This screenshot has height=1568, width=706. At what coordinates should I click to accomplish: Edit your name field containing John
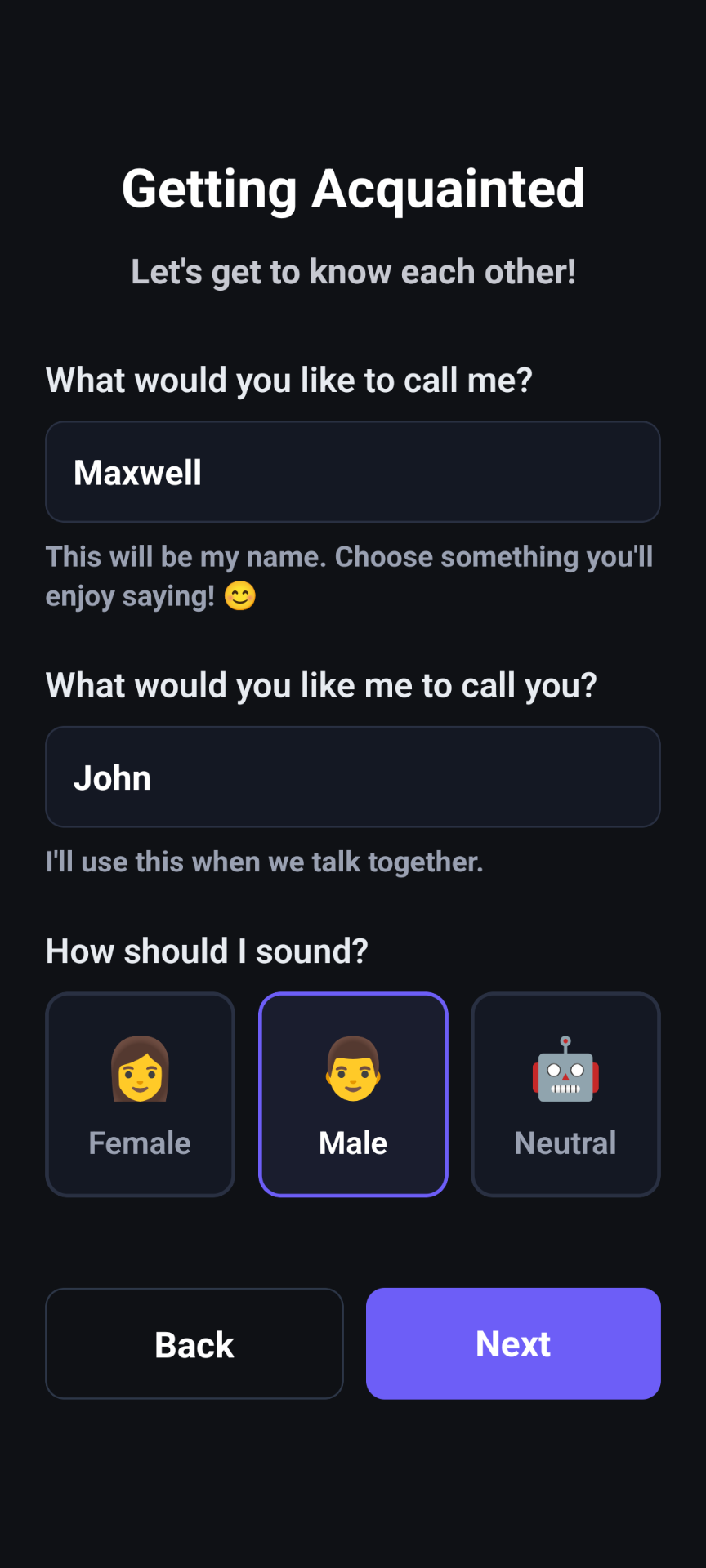click(352, 777)
